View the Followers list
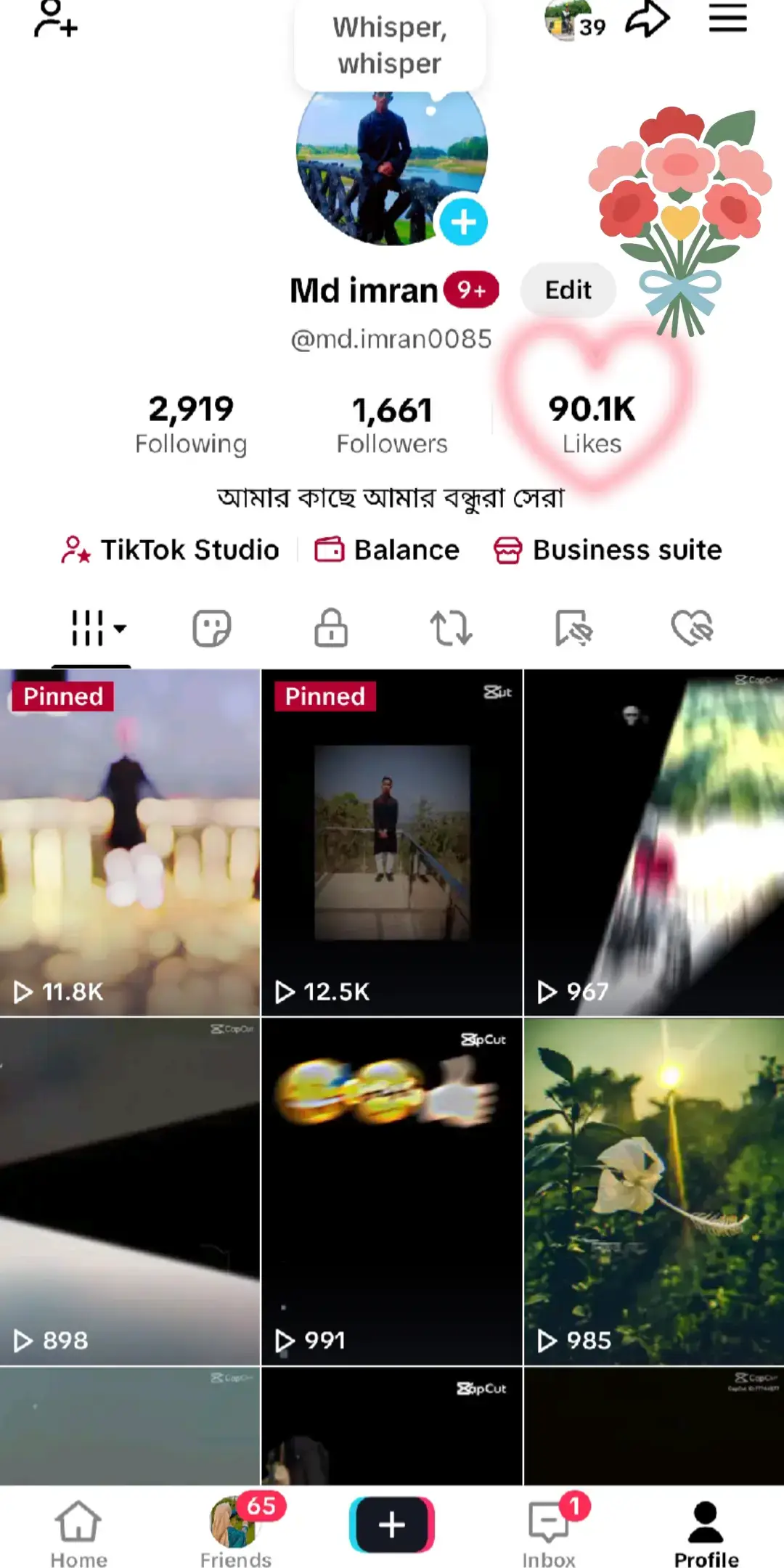 [x=392, y=424]
